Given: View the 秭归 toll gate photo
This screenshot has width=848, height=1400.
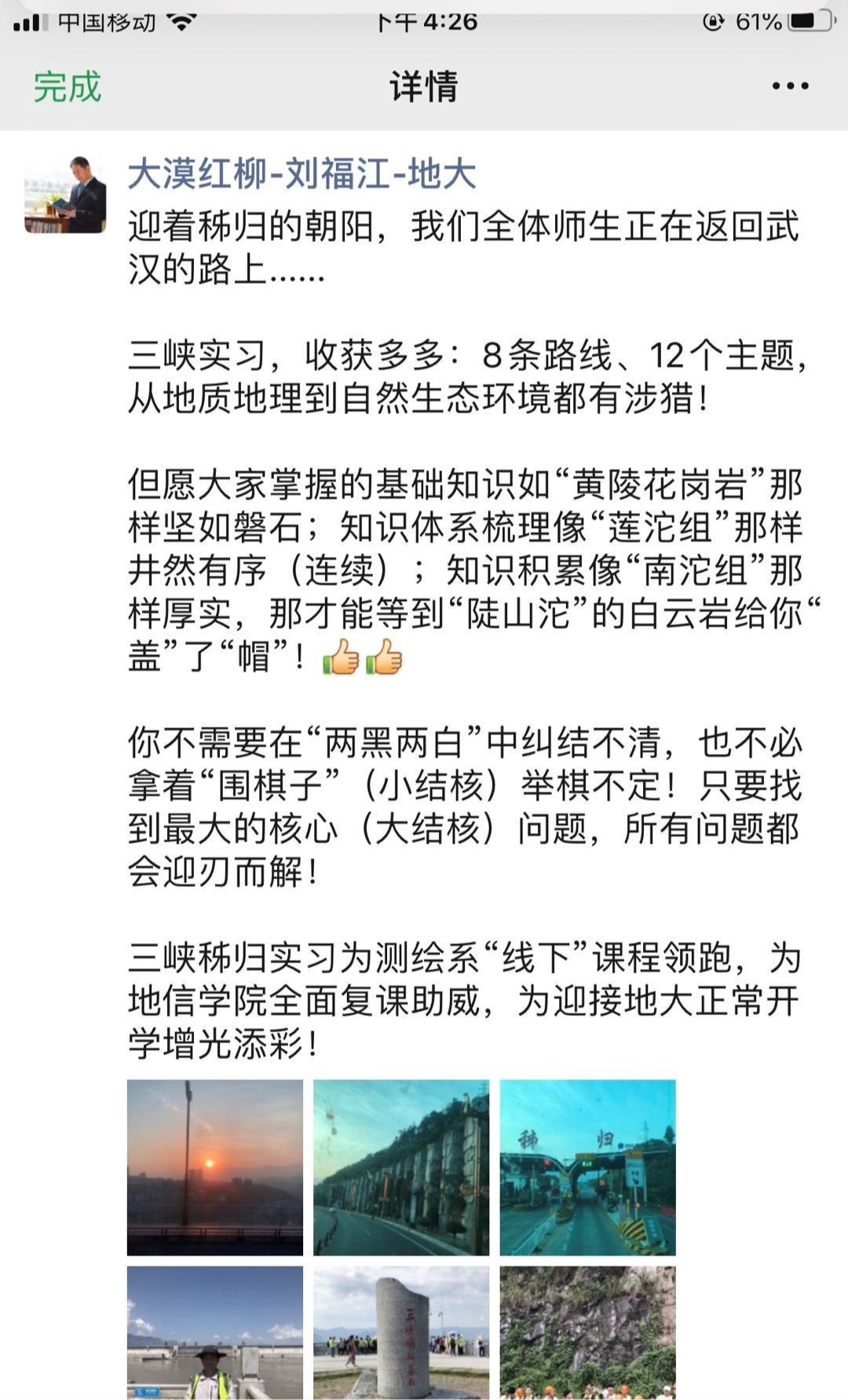Looking at the screenshot, I should tap(587, 1167).
